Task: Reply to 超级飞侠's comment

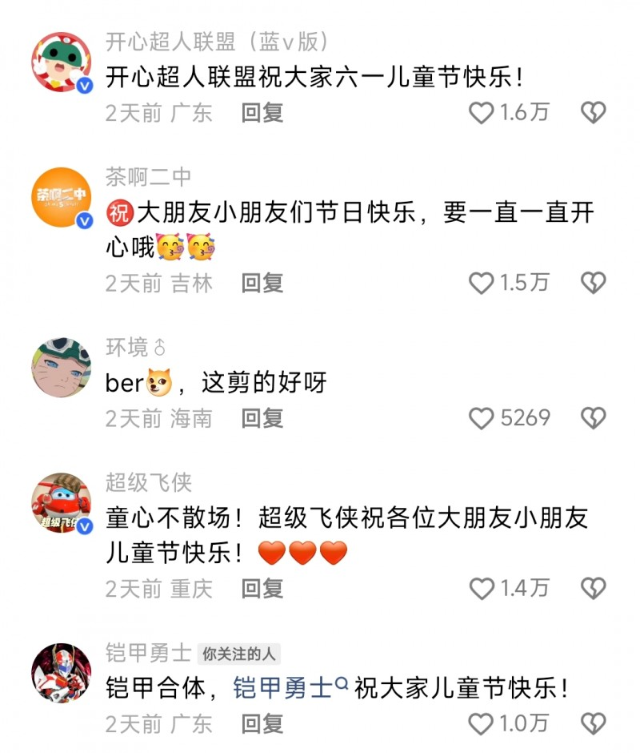Action: click(262, 588)
